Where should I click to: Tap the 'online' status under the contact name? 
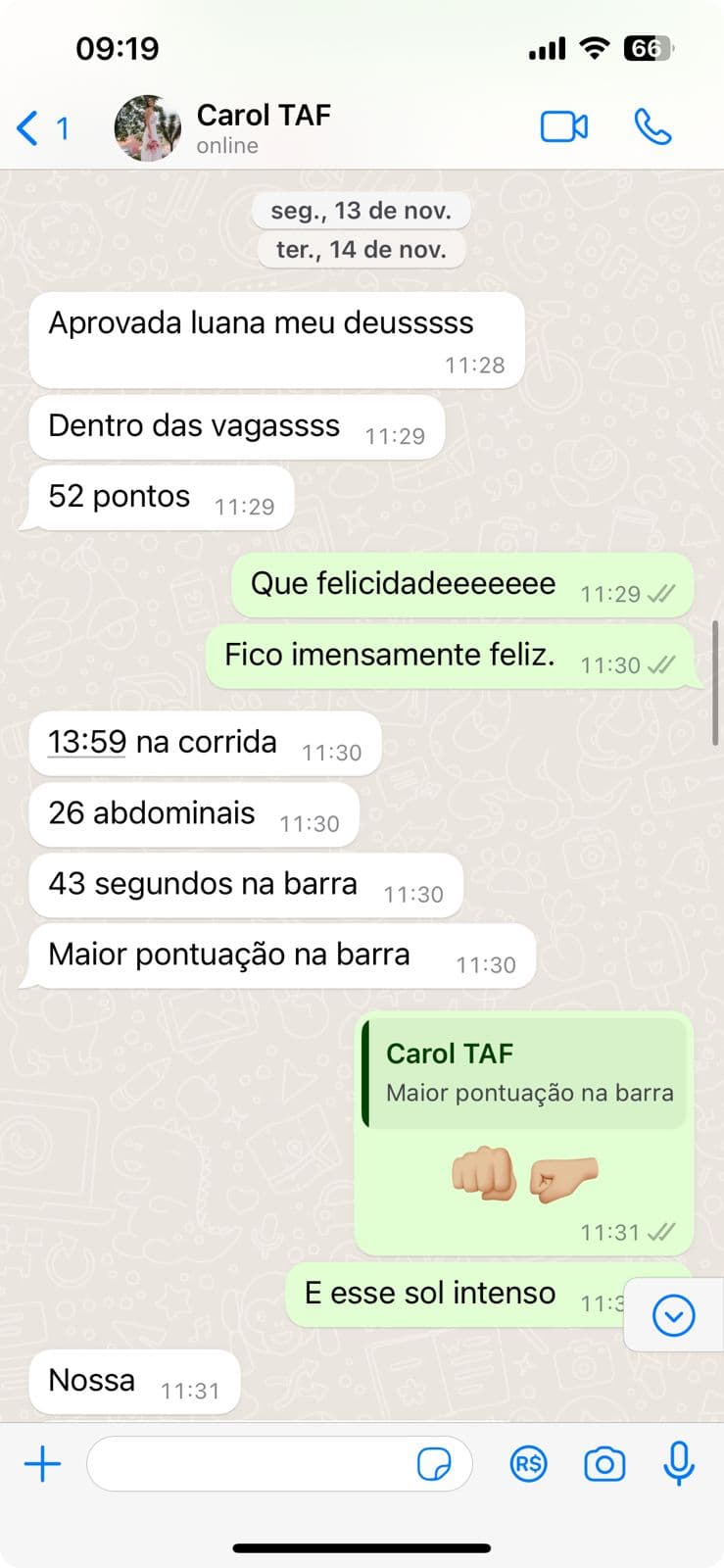[x=226, y=145]
